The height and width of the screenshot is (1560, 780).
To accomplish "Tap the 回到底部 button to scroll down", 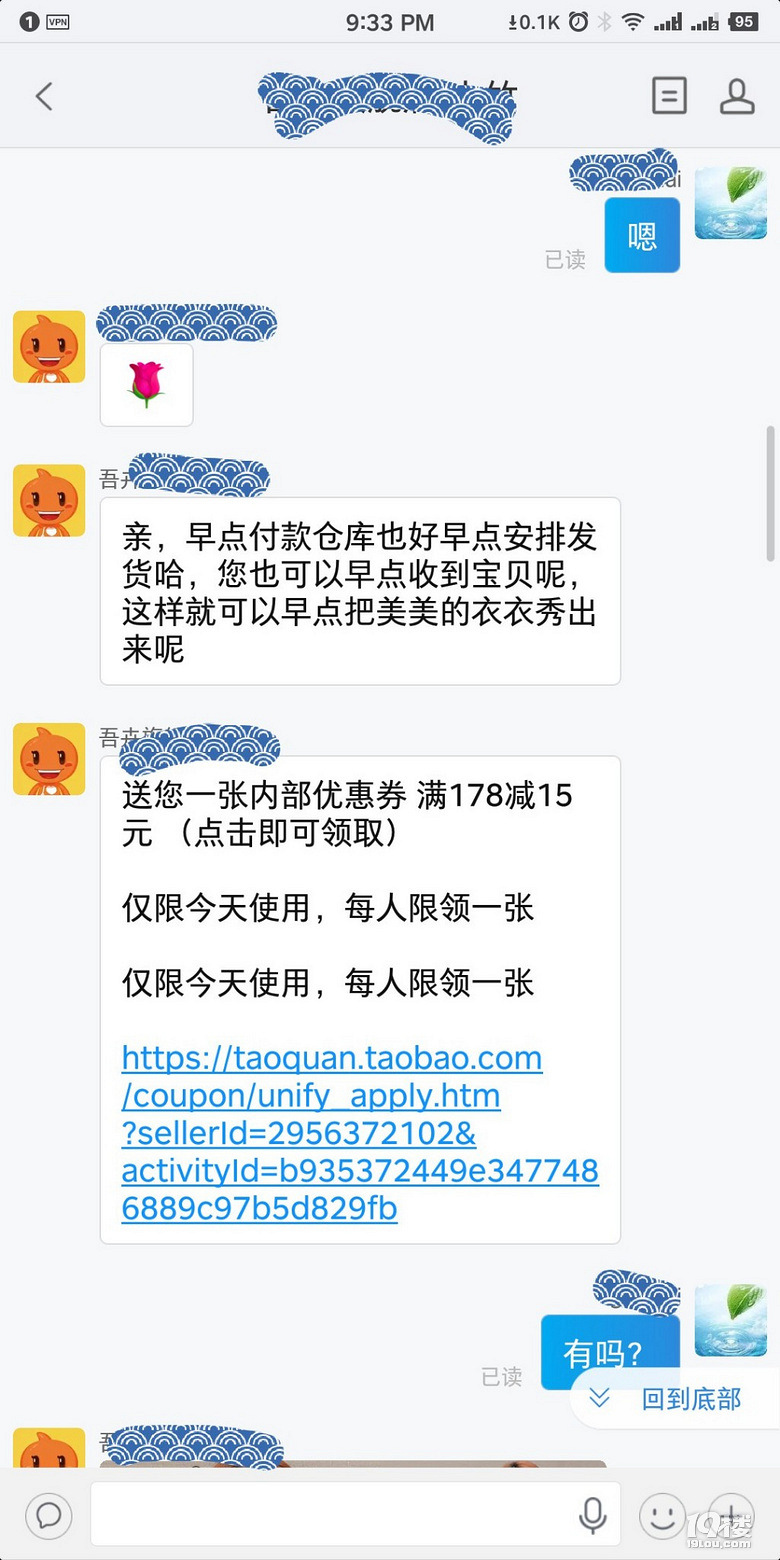I will [692, 1400].
